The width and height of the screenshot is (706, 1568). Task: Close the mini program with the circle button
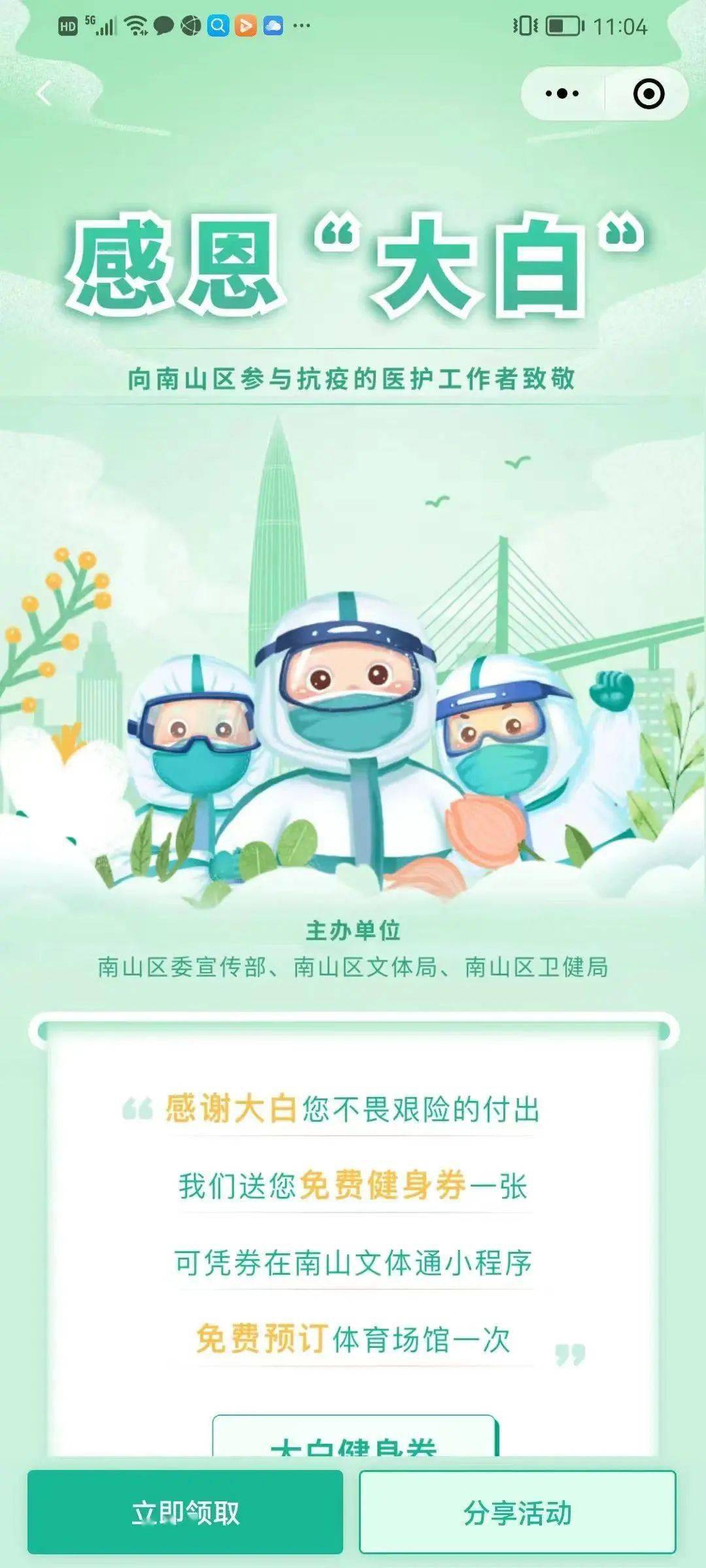pos(648,94)
